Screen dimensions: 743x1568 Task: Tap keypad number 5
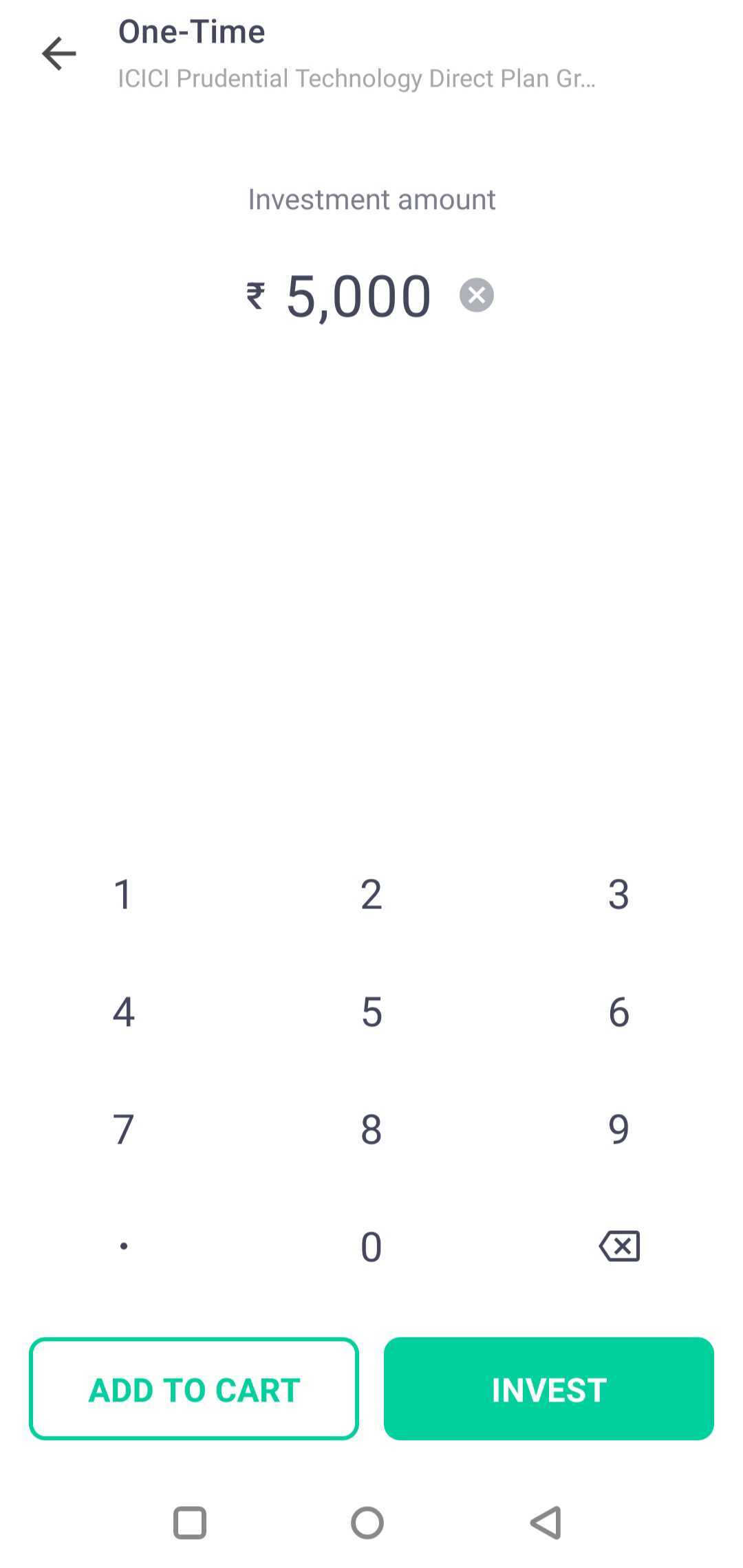[371, 1012]
